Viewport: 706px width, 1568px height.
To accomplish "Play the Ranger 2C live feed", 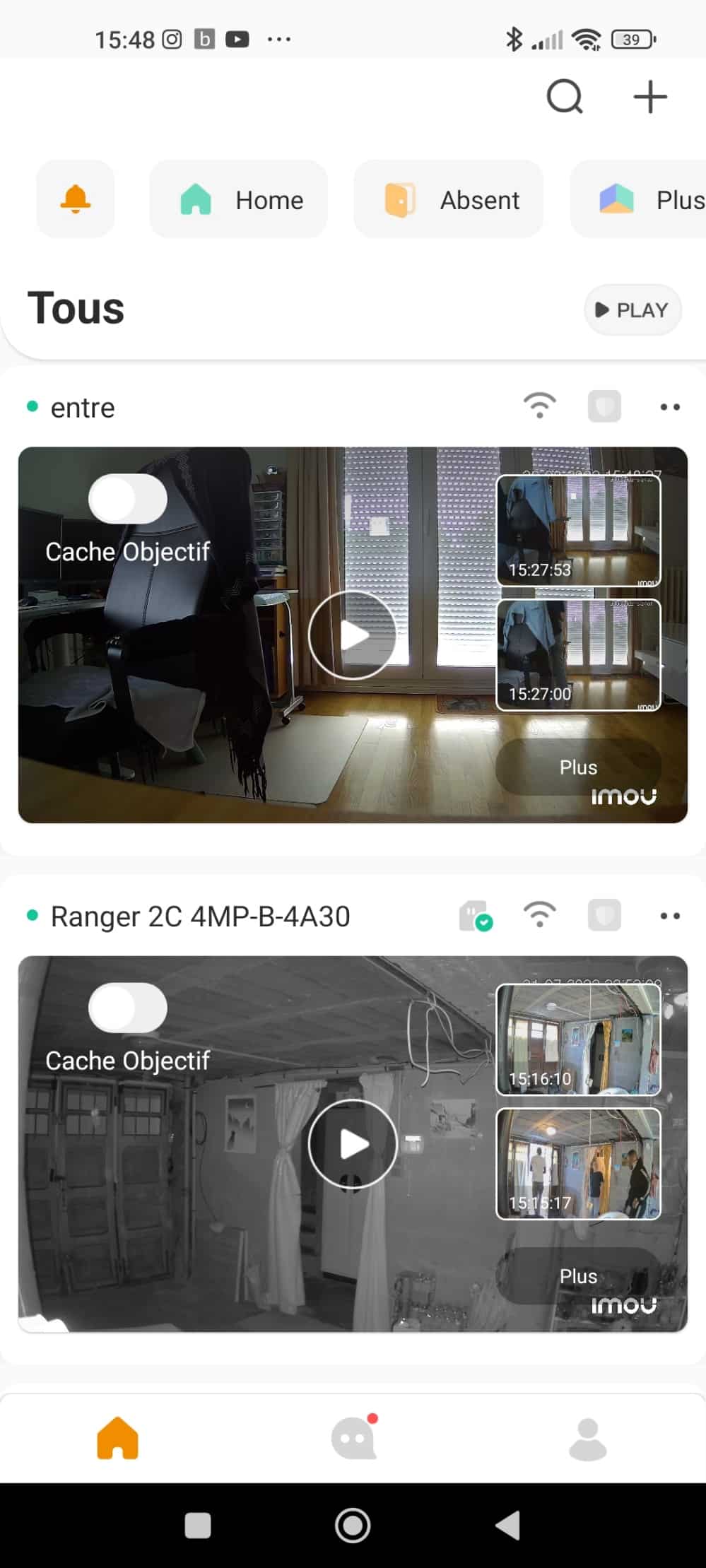I will (x=353, y=1143).
